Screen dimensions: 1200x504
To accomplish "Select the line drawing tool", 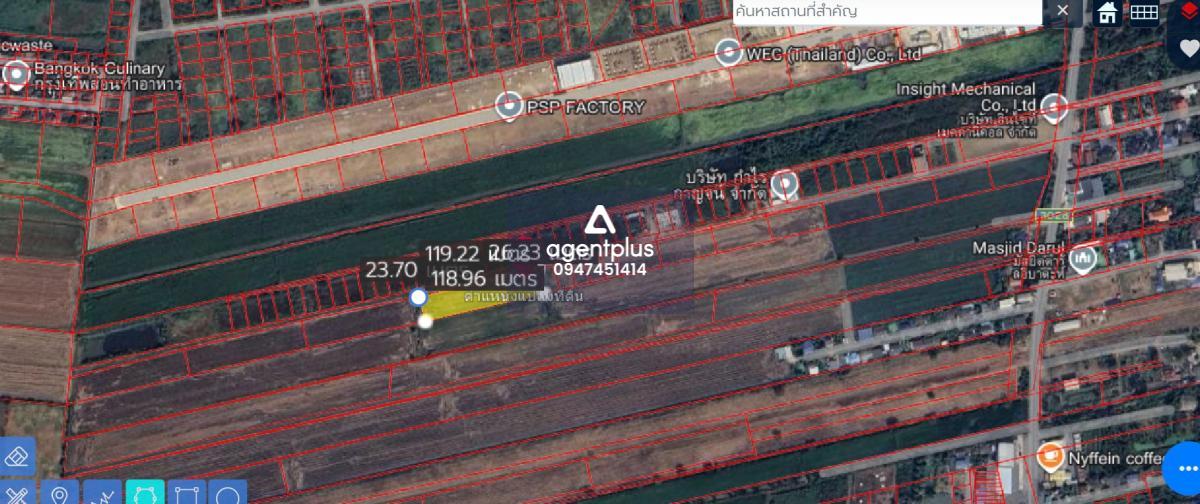I will (102, 495).
